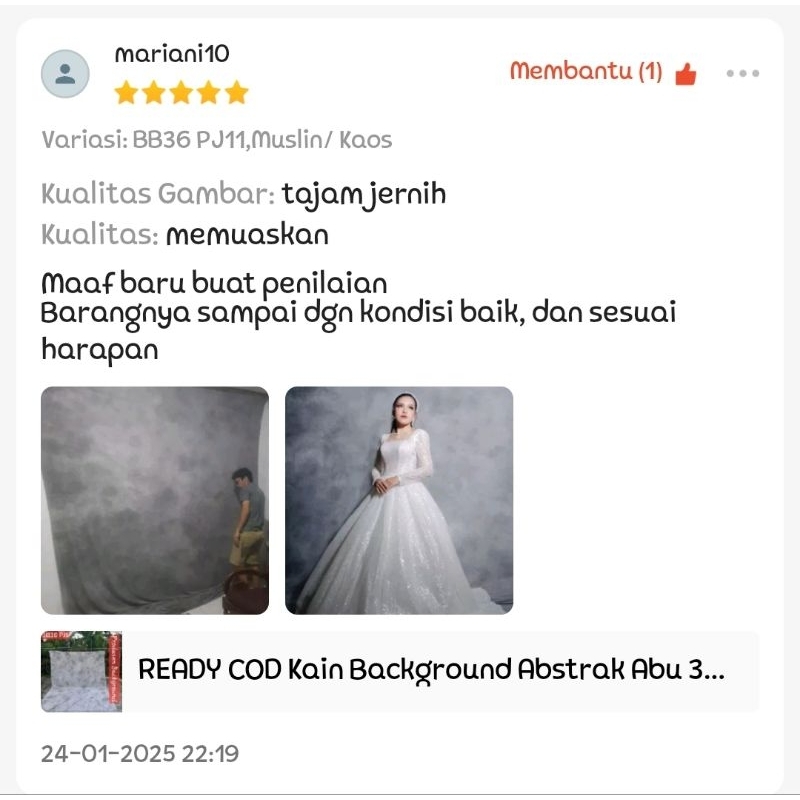800x800 pixels.
Task: Open the three-dot overflow menu on the review
Action: [742, 73]
